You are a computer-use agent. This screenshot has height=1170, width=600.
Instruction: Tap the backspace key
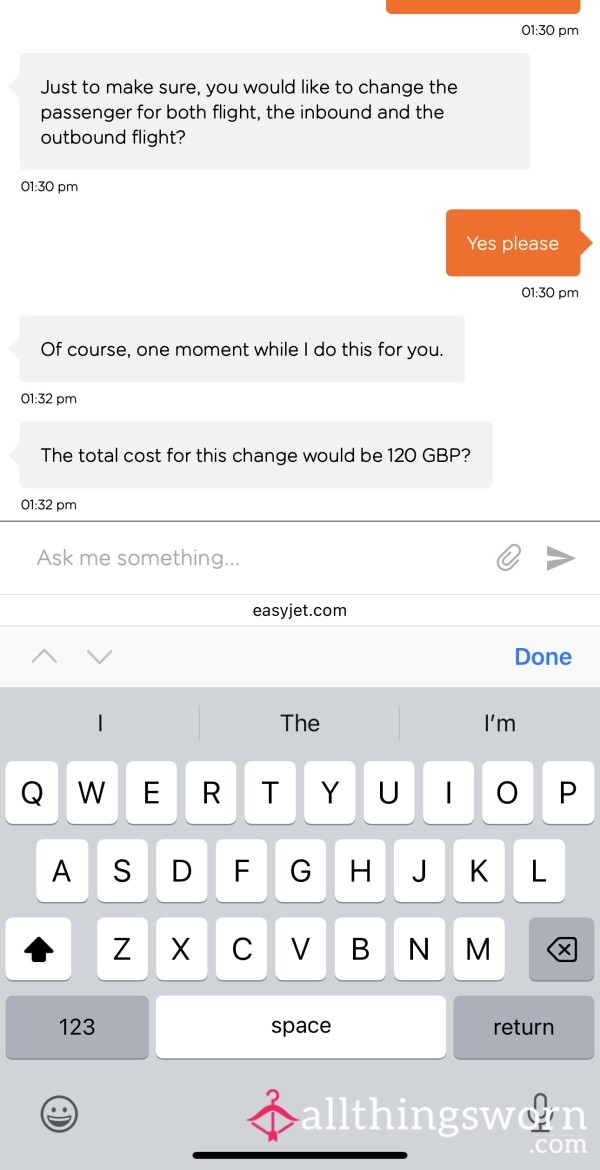click(561, 949)
